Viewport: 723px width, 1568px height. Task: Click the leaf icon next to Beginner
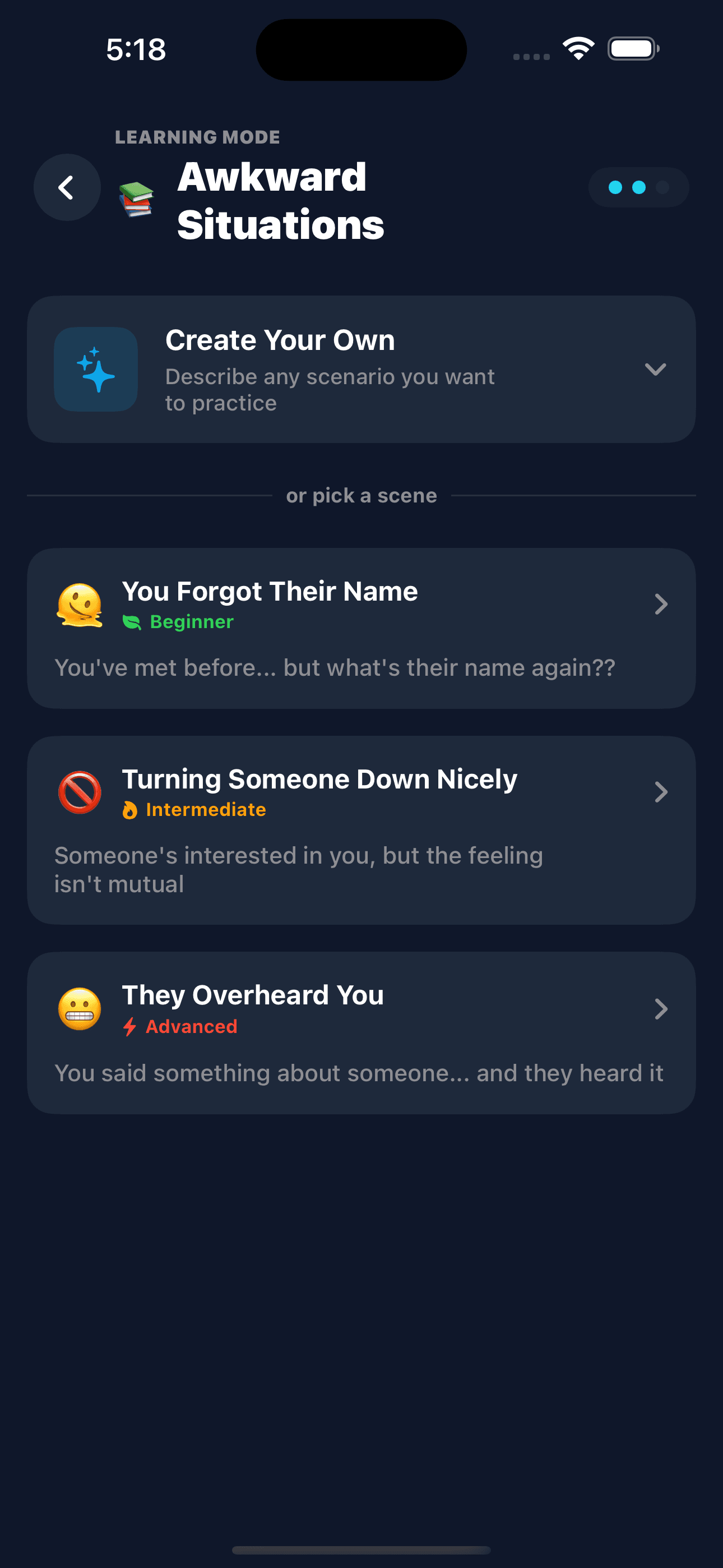tap(132, 621)
